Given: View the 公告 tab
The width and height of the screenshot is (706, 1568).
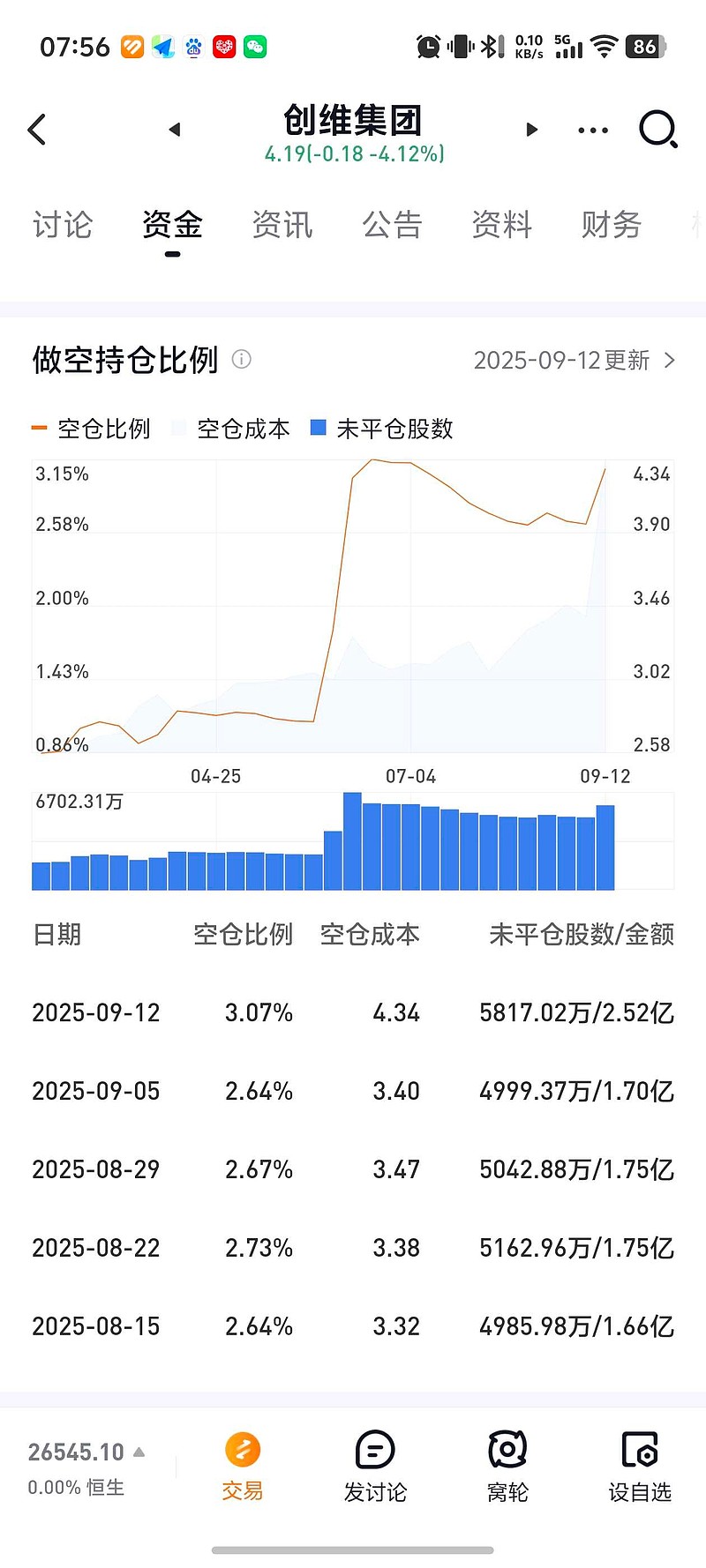Looking at the screenshot, I should click(392, 225).
